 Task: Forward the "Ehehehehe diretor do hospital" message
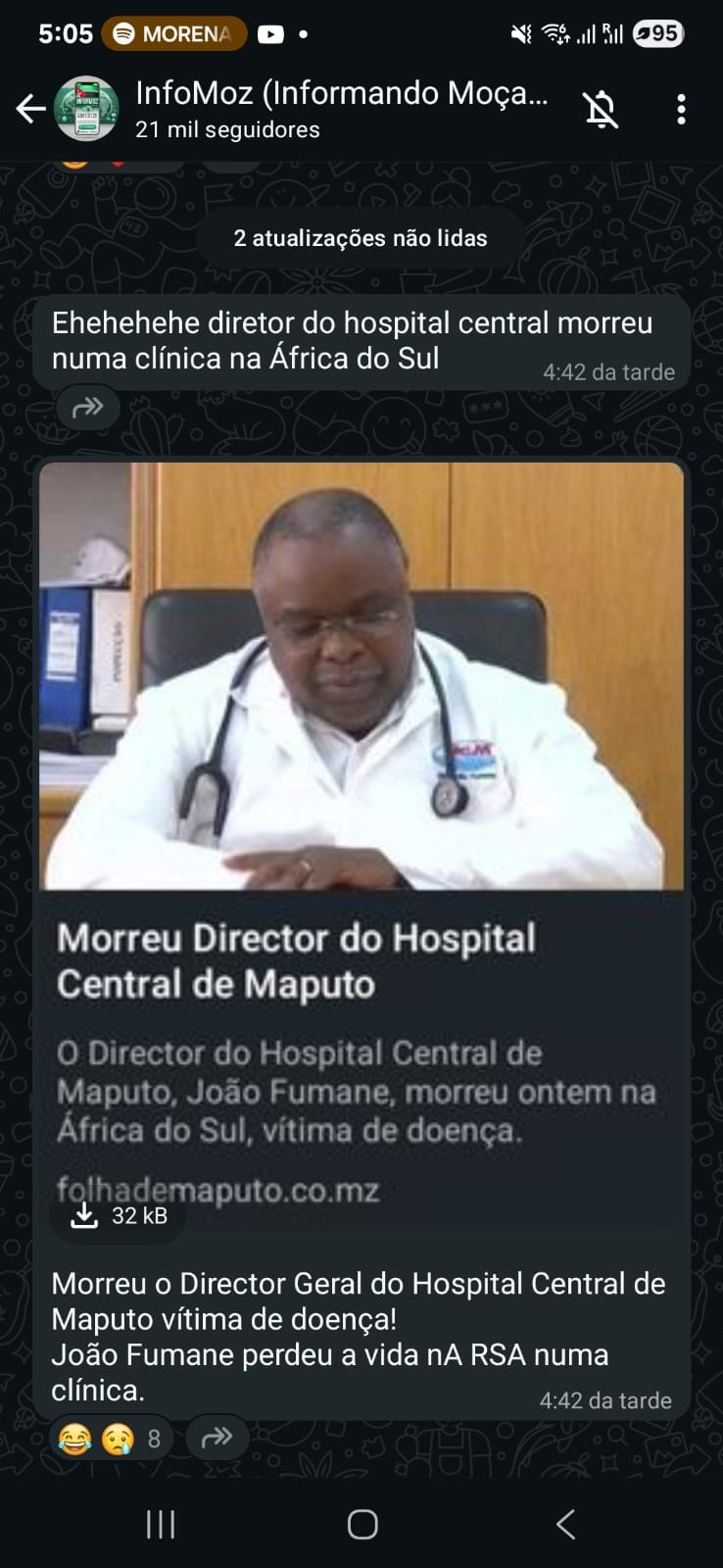(88, 407)
